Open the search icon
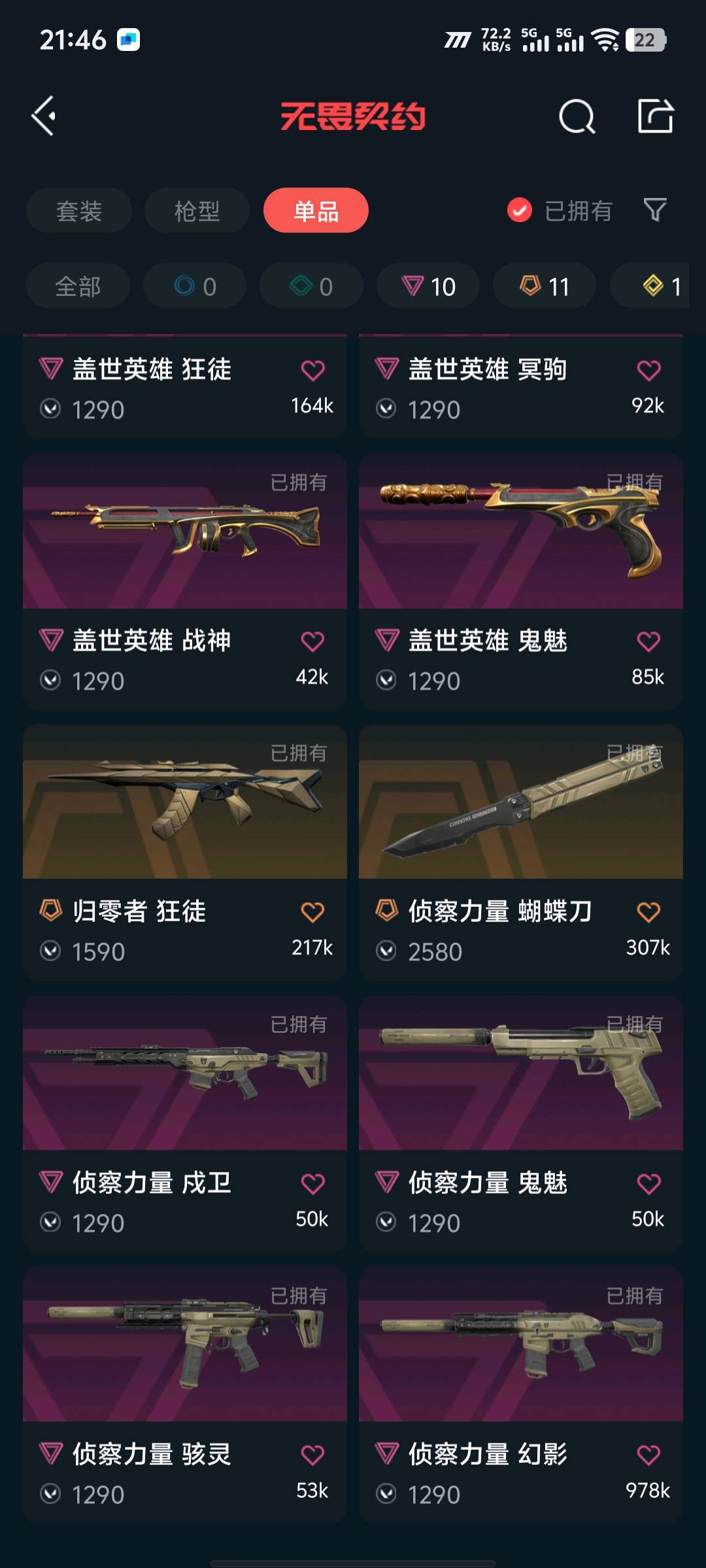Image resolution: width=706 pixels, height=1568 pixels. tap(577, 118)
